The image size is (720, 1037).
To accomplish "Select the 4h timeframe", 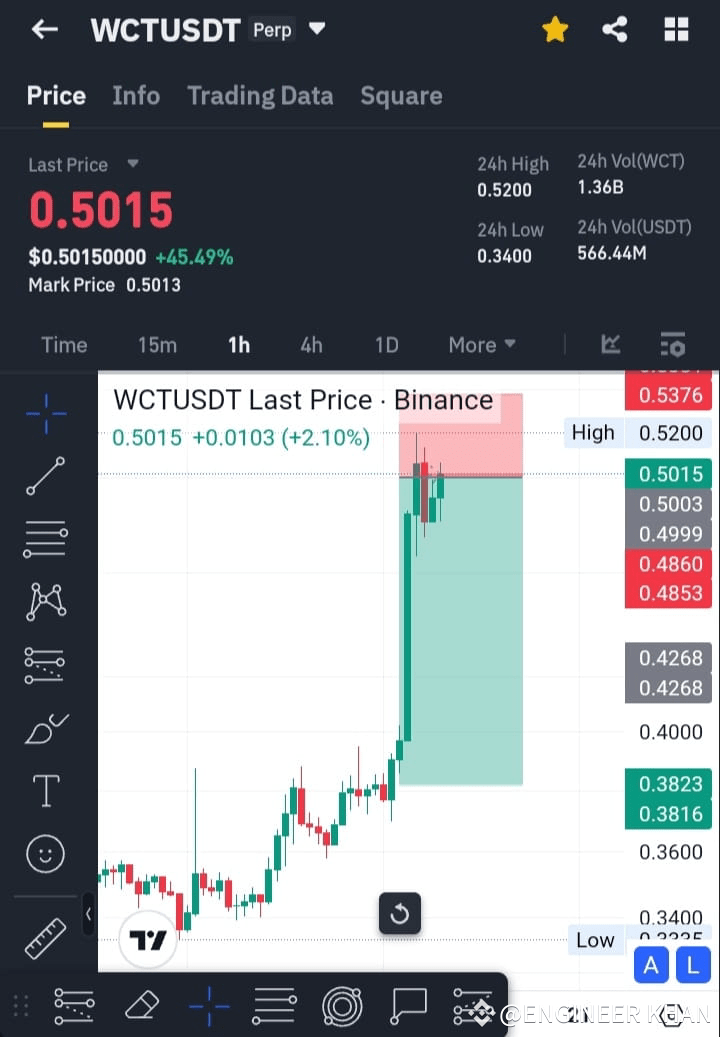I will click(311, 344).
